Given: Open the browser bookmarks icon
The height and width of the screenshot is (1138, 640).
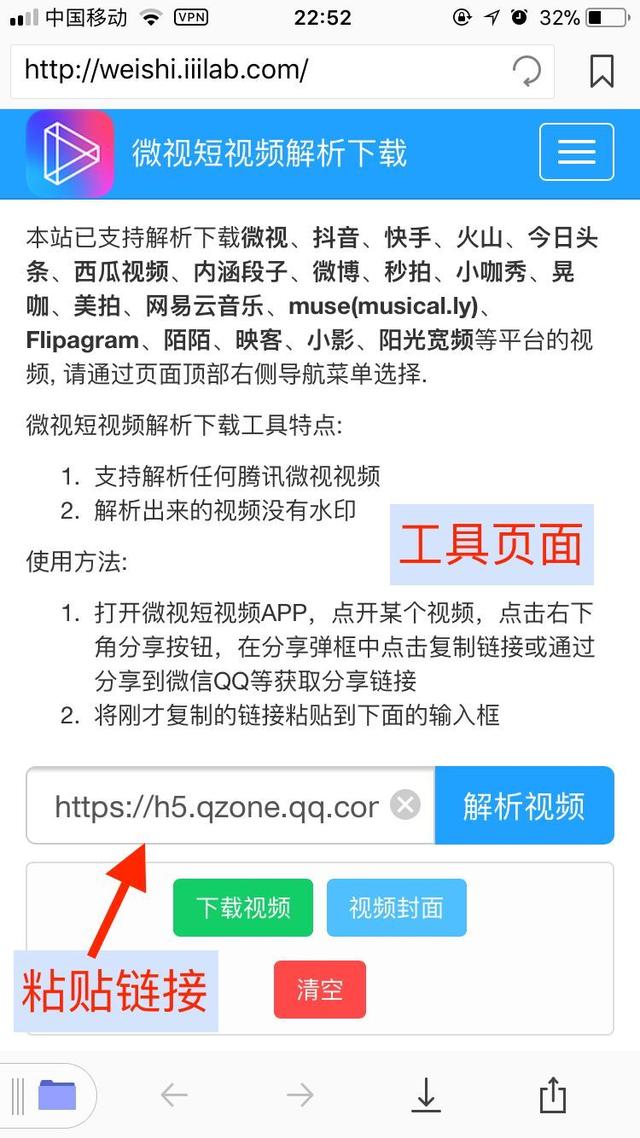Looking at the screenshot, I should pos(601,71).
